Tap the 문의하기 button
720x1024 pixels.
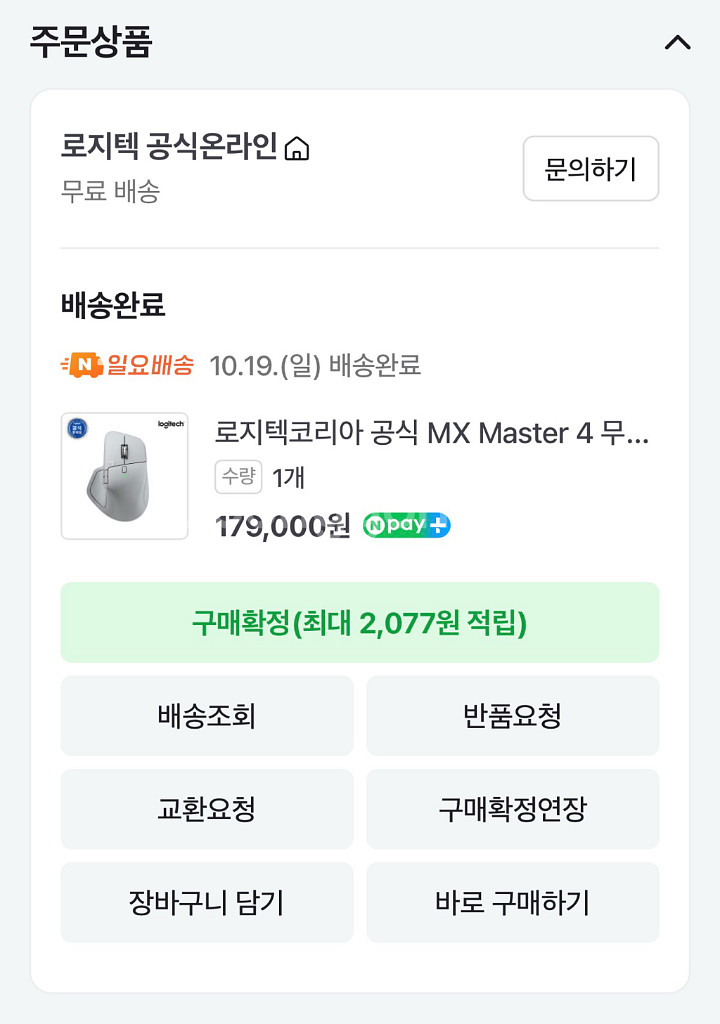[590, 169]
